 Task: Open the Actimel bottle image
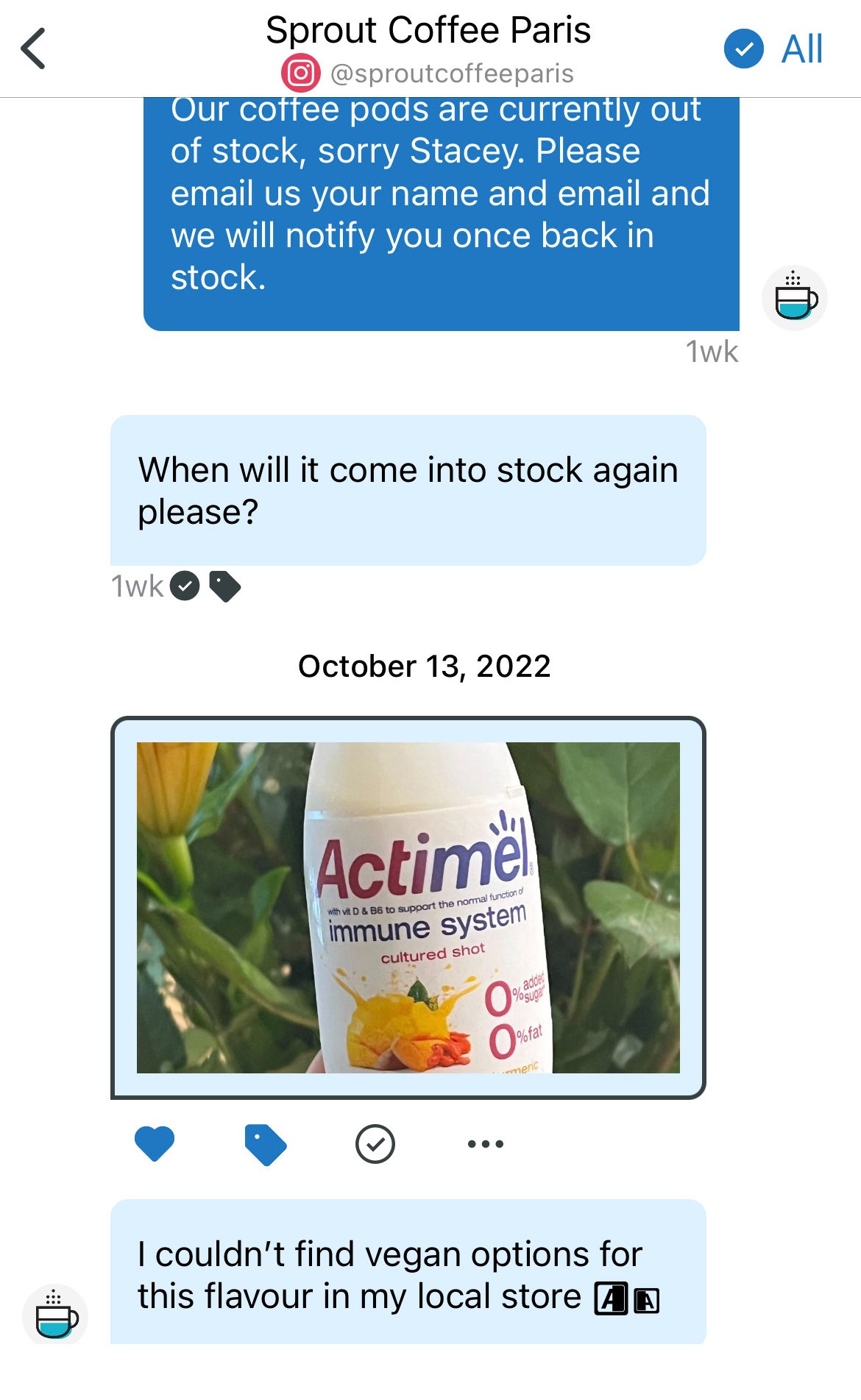(x=408, y=907)
